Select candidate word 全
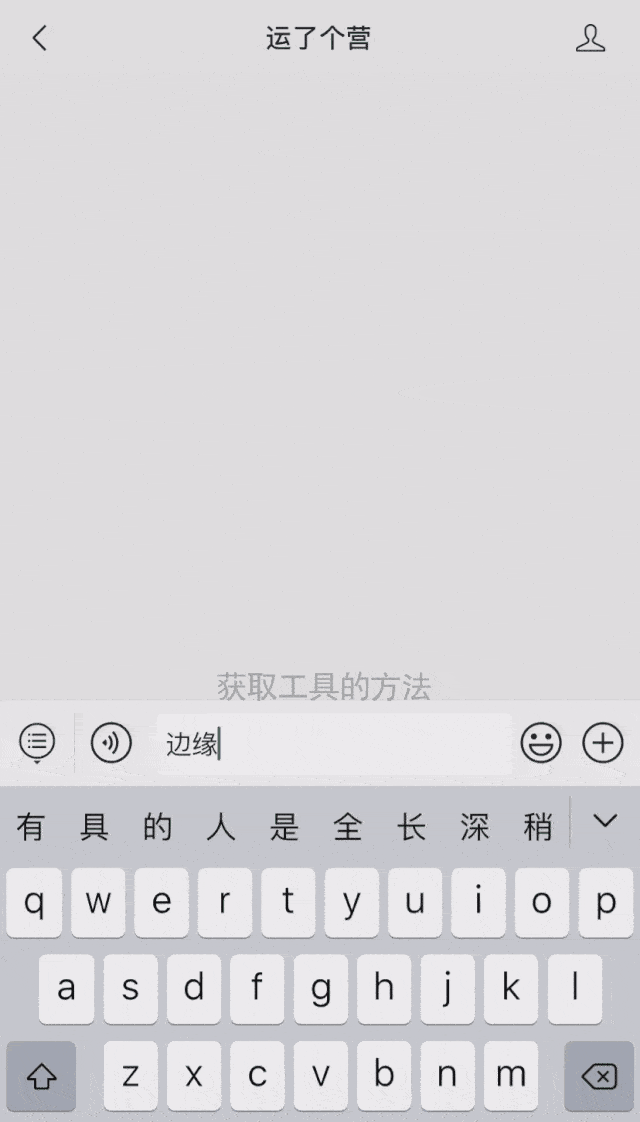This screenshot has height=1122, width=640. click(348, 827)
